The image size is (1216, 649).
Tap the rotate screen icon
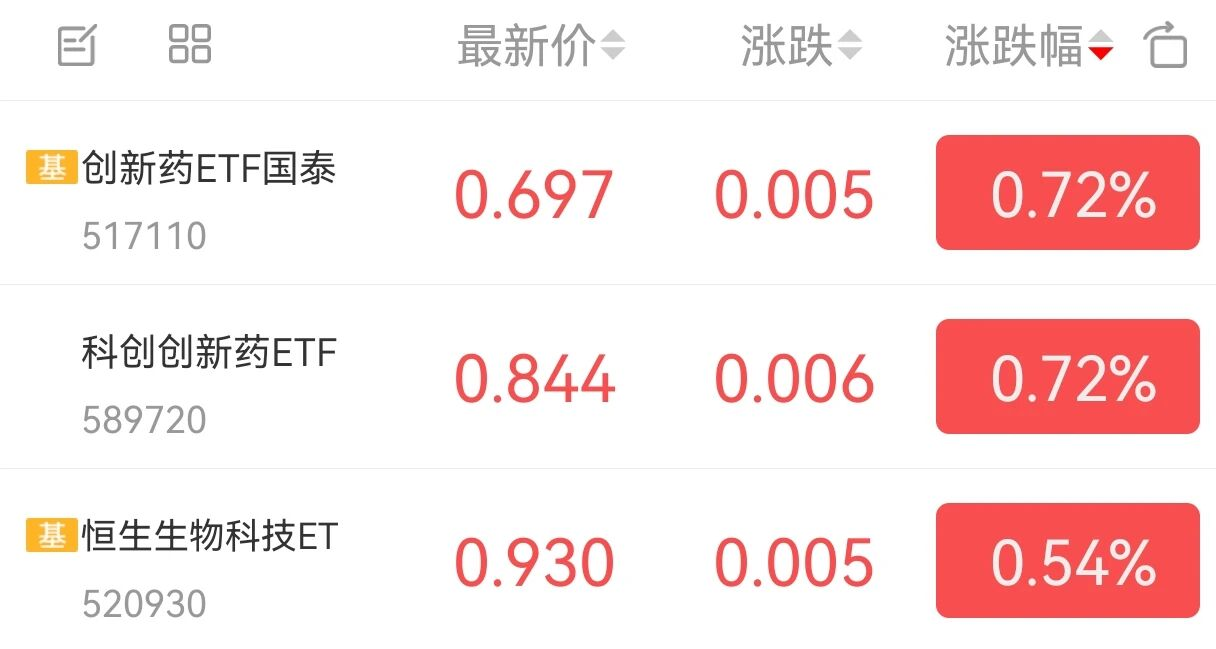pyautogui.click(x=1167, y=47)
